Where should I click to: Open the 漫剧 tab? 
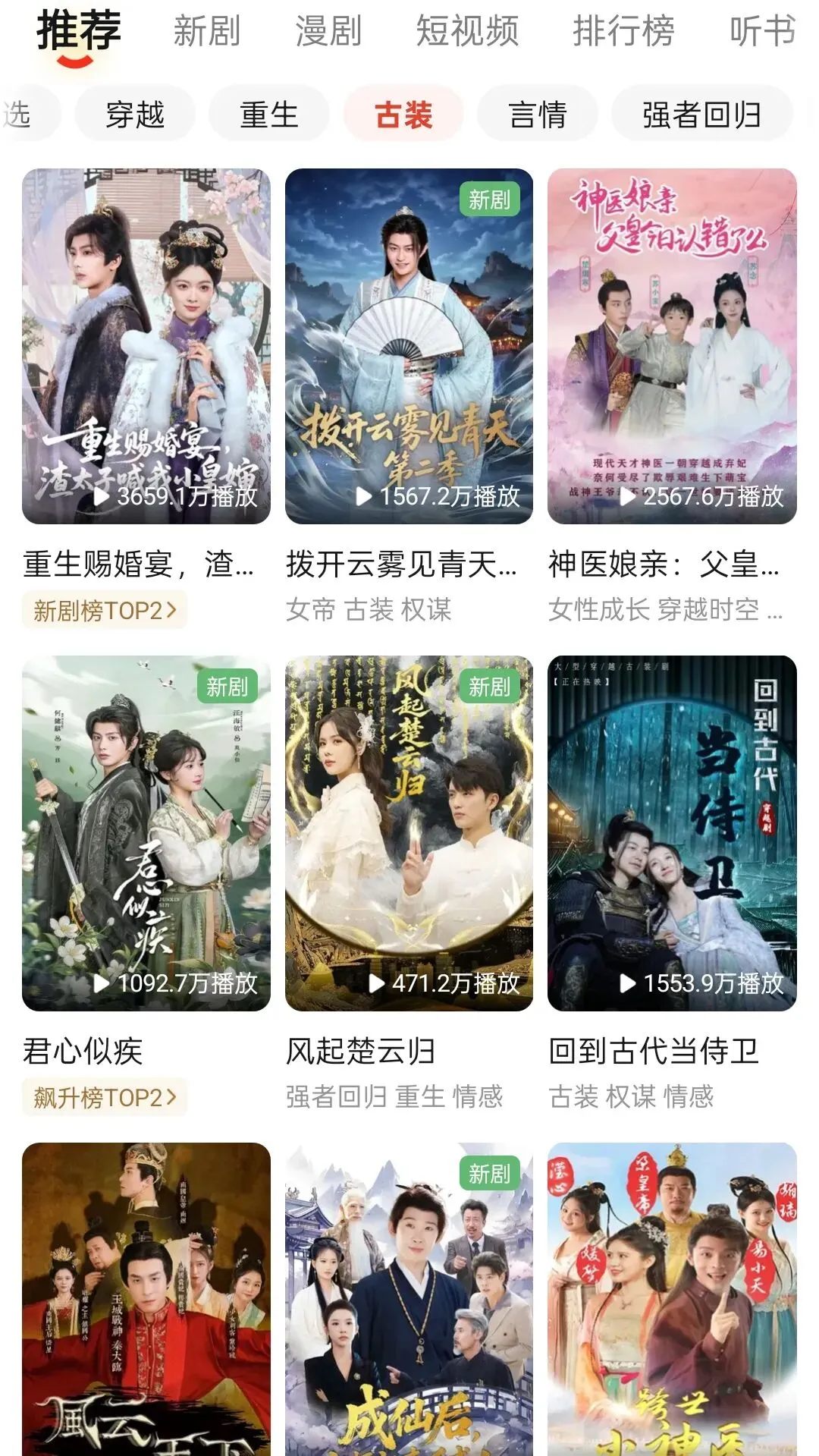pos(328,32)
